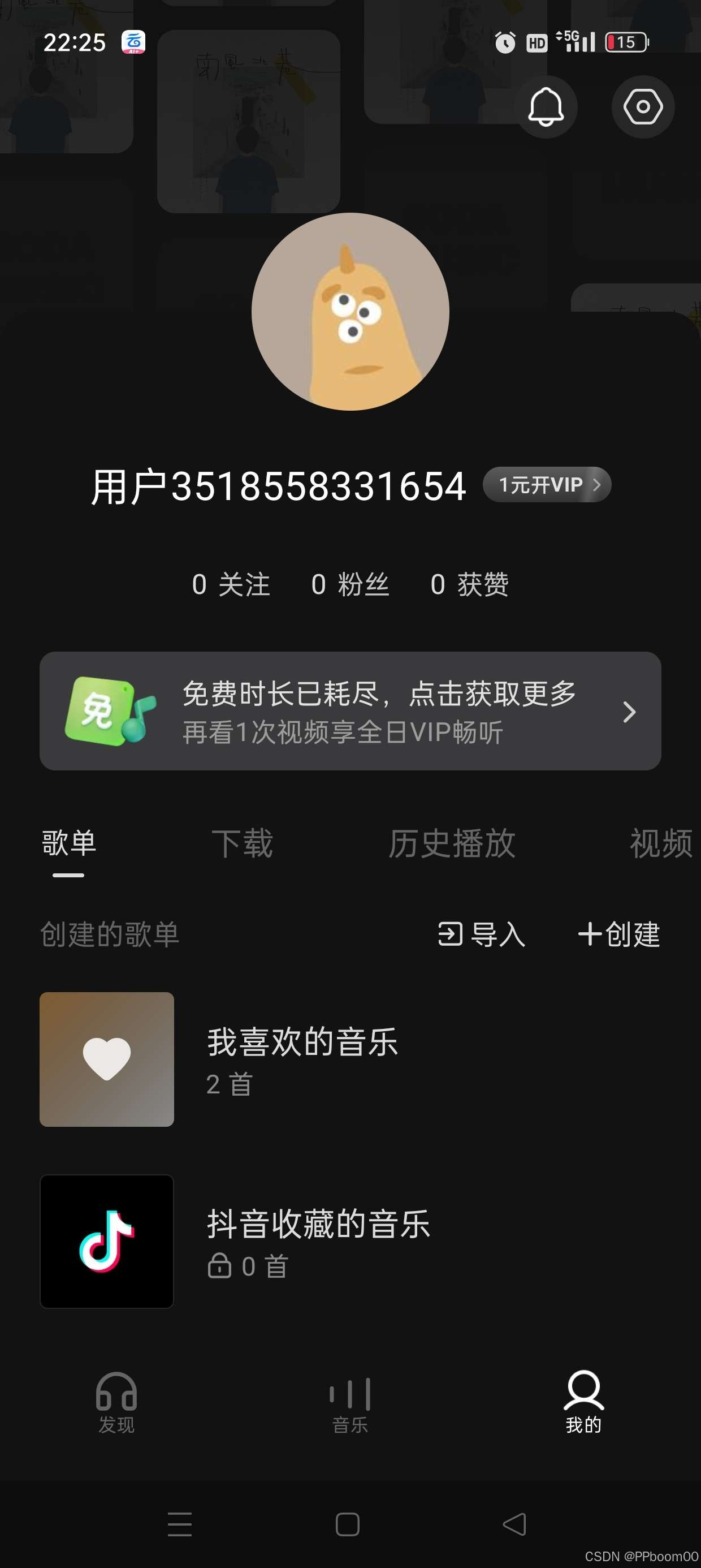Select the 歌单 tab
Screen dimensions: 701x1568
coord(69,843)
